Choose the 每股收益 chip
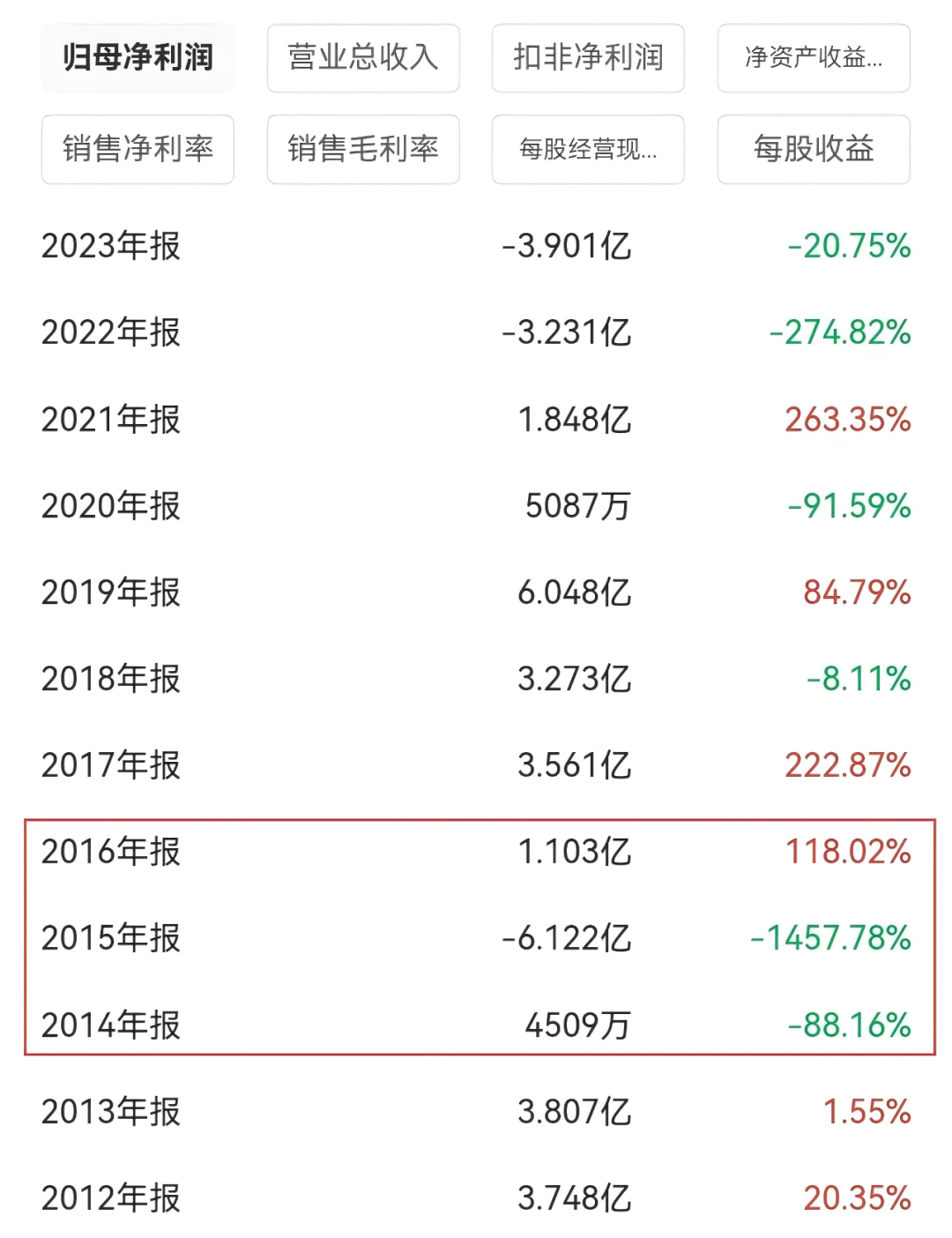The width and height of the screenshot is (952, 1238). tap(813, 149)
